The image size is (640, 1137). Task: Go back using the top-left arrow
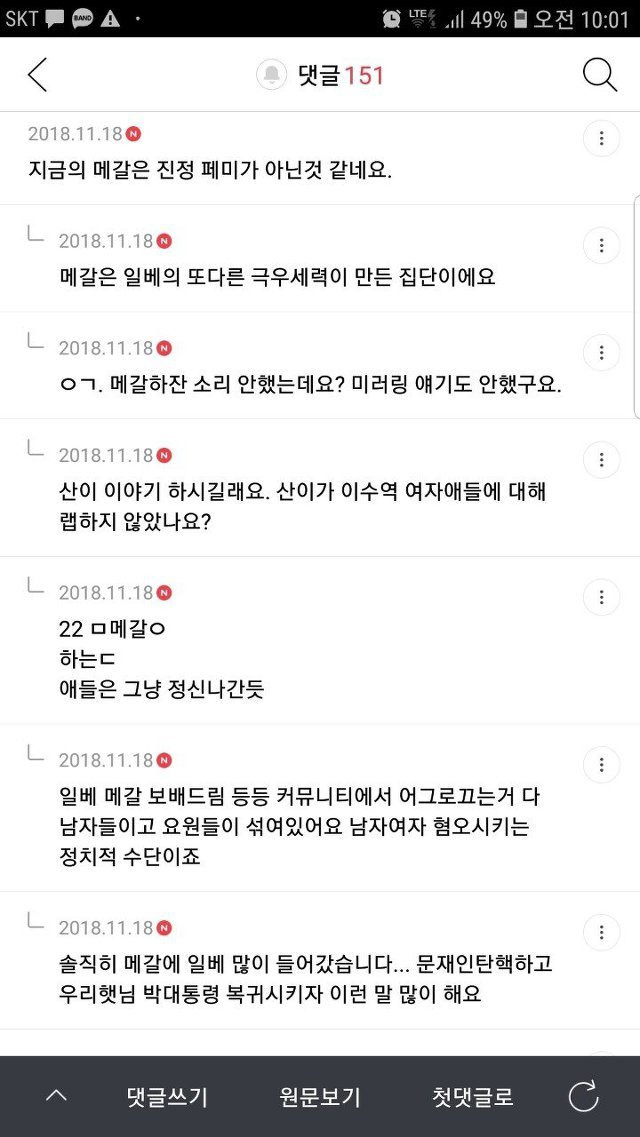[x=37, y=75]
